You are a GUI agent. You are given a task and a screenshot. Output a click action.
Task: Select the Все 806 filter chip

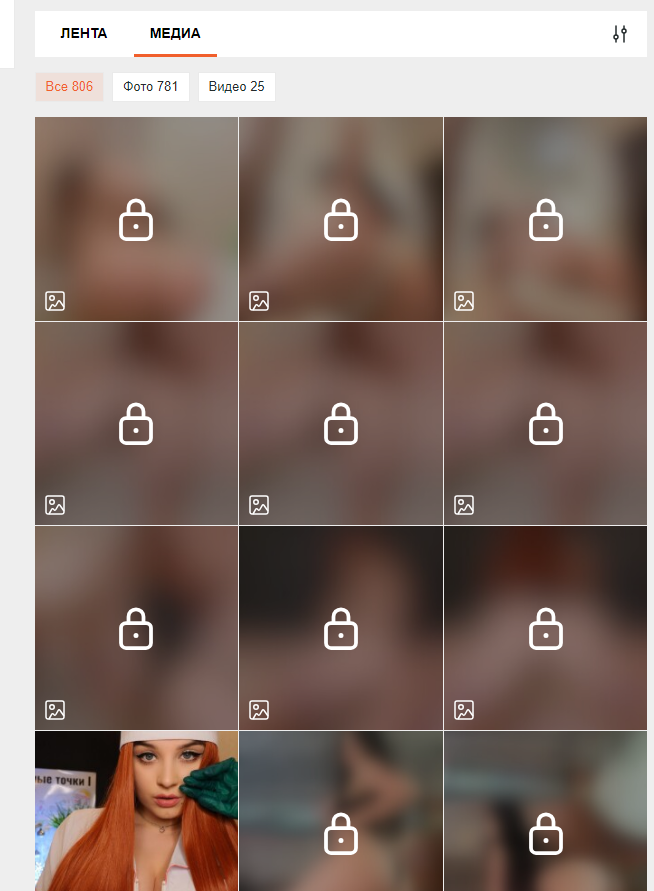point(69,87)
